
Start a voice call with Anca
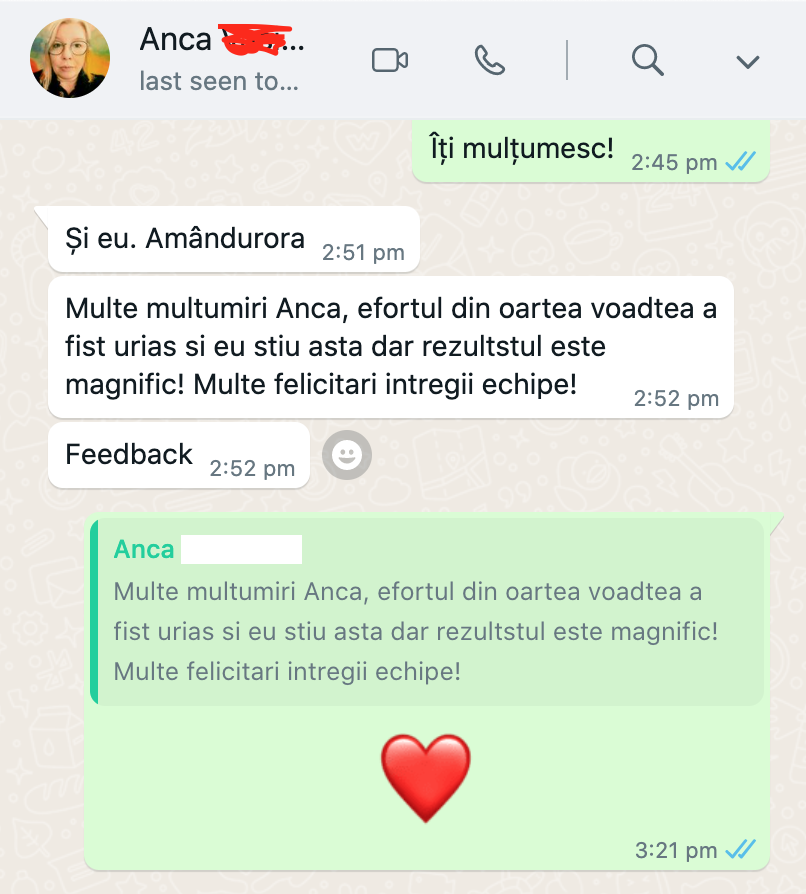[x=489, y=60]
